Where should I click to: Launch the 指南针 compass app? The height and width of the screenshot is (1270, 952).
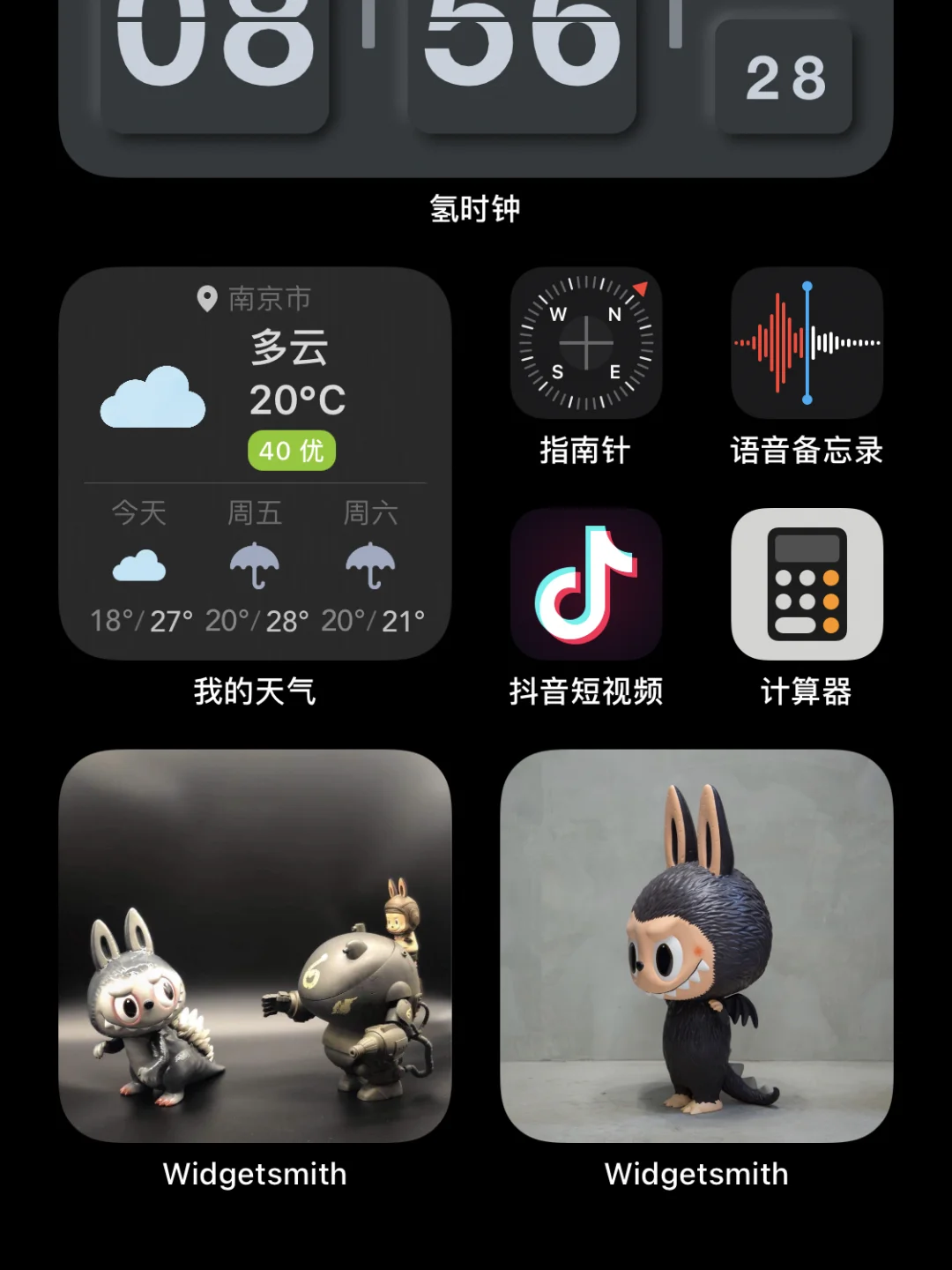(586, 343)
